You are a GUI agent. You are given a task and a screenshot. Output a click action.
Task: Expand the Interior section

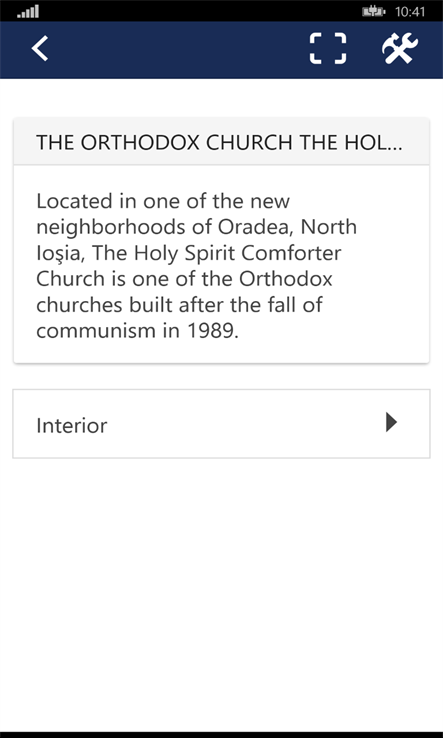pos(221,424)
